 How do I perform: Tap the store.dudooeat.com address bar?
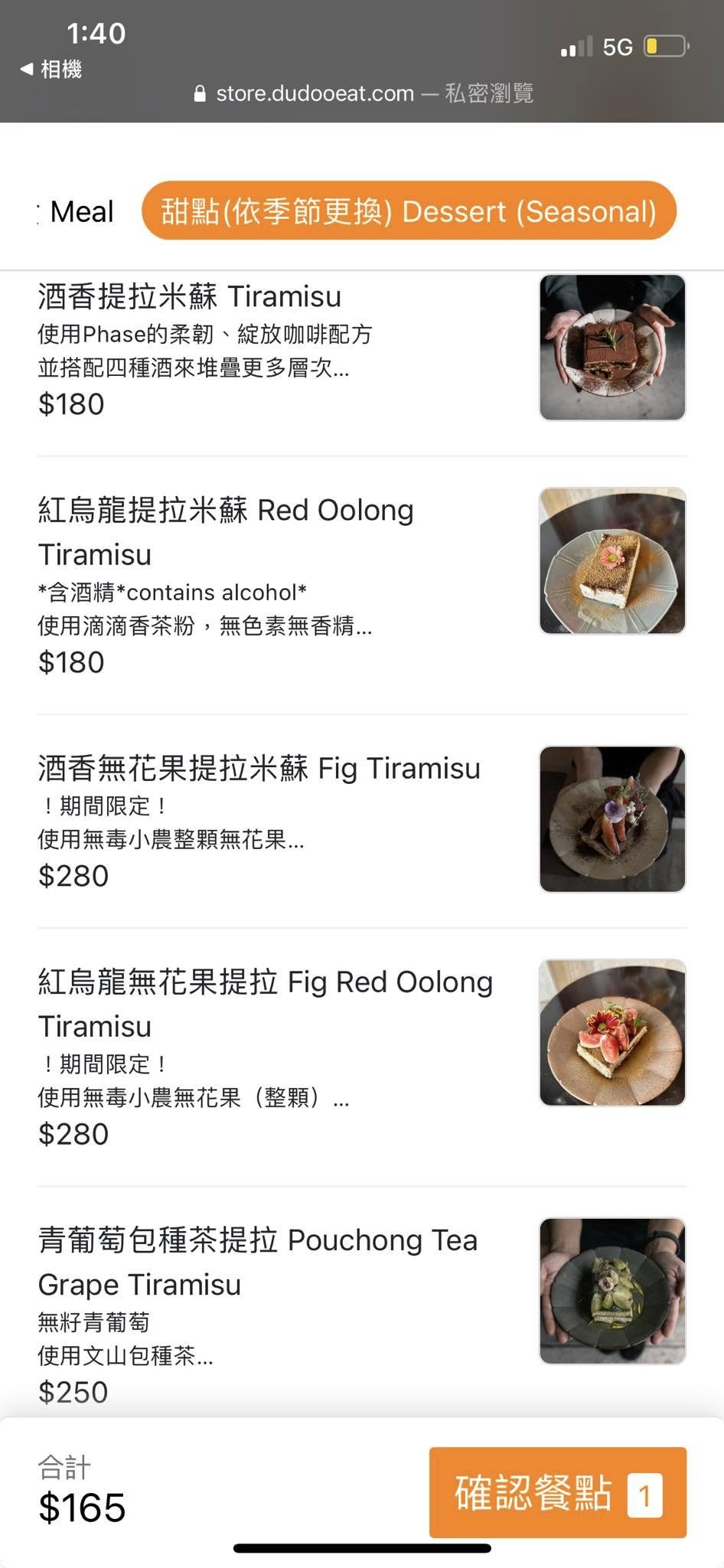363,93
